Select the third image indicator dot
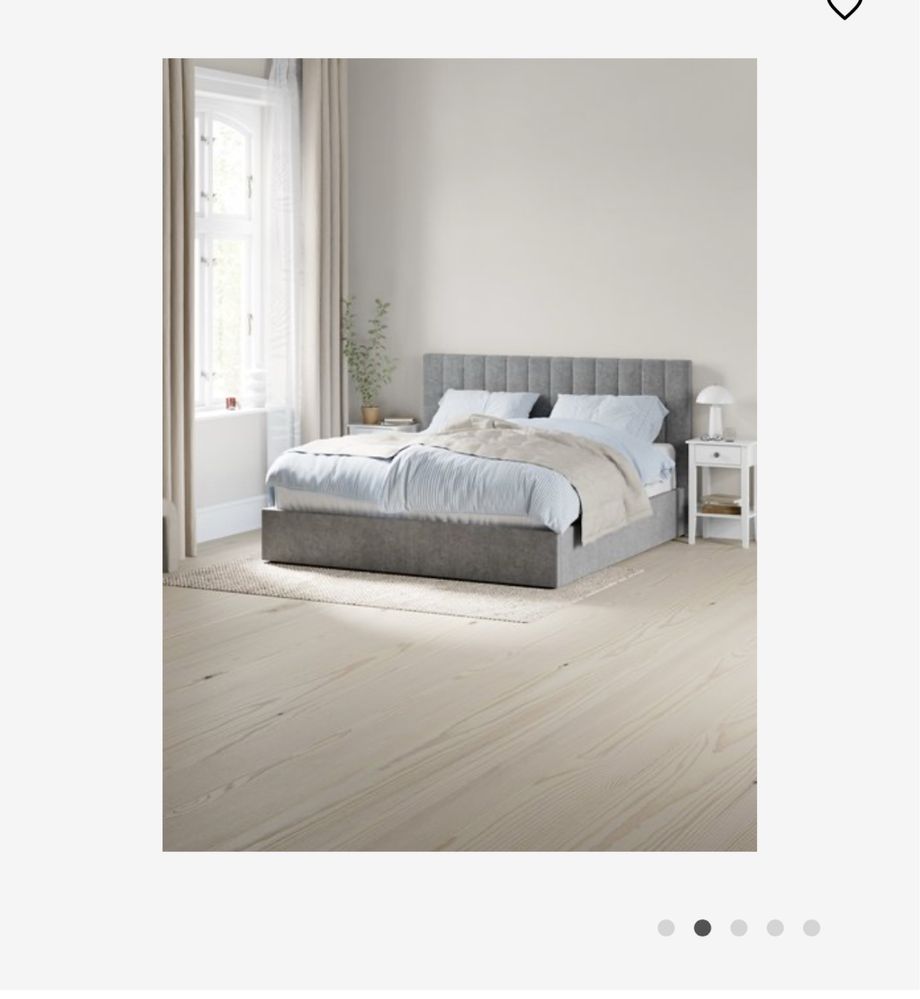 [739, 928]
